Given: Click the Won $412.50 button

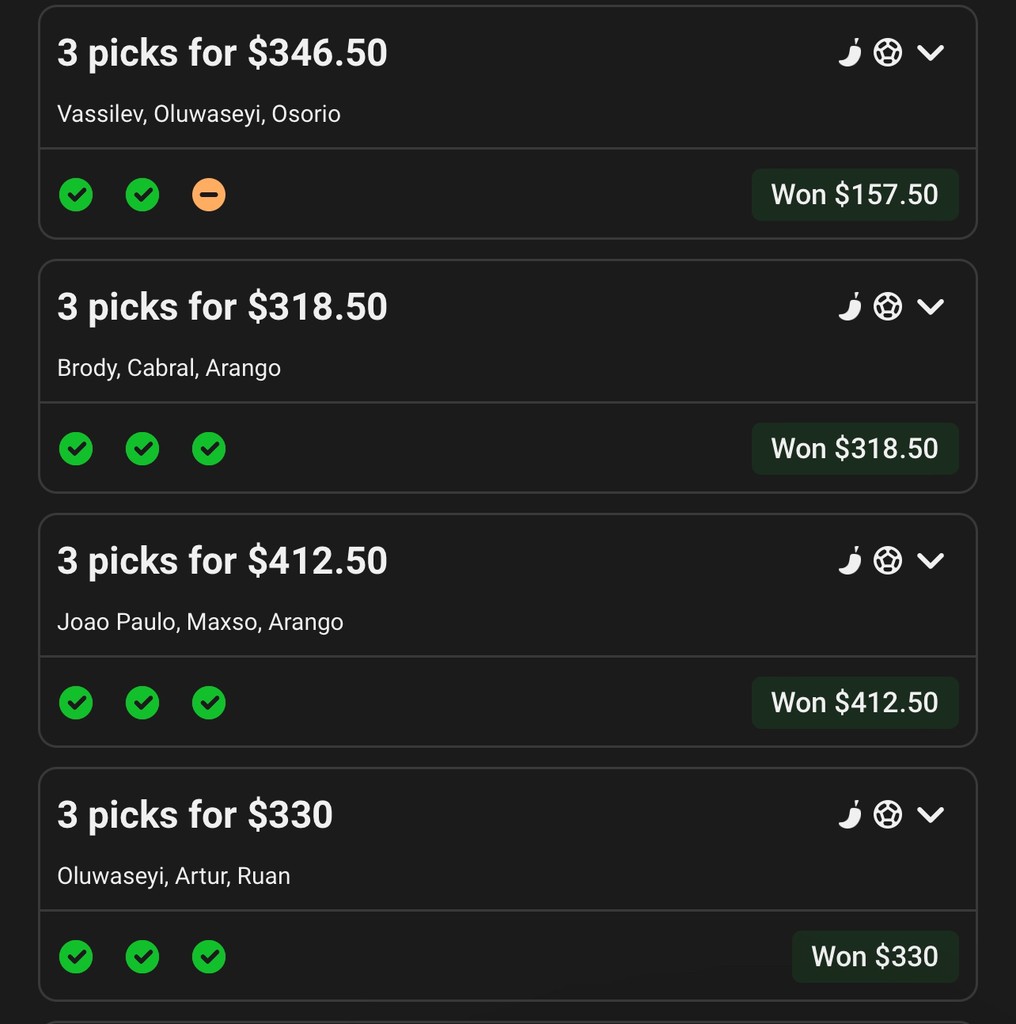Looking at the screenshot, I should 855,702.
